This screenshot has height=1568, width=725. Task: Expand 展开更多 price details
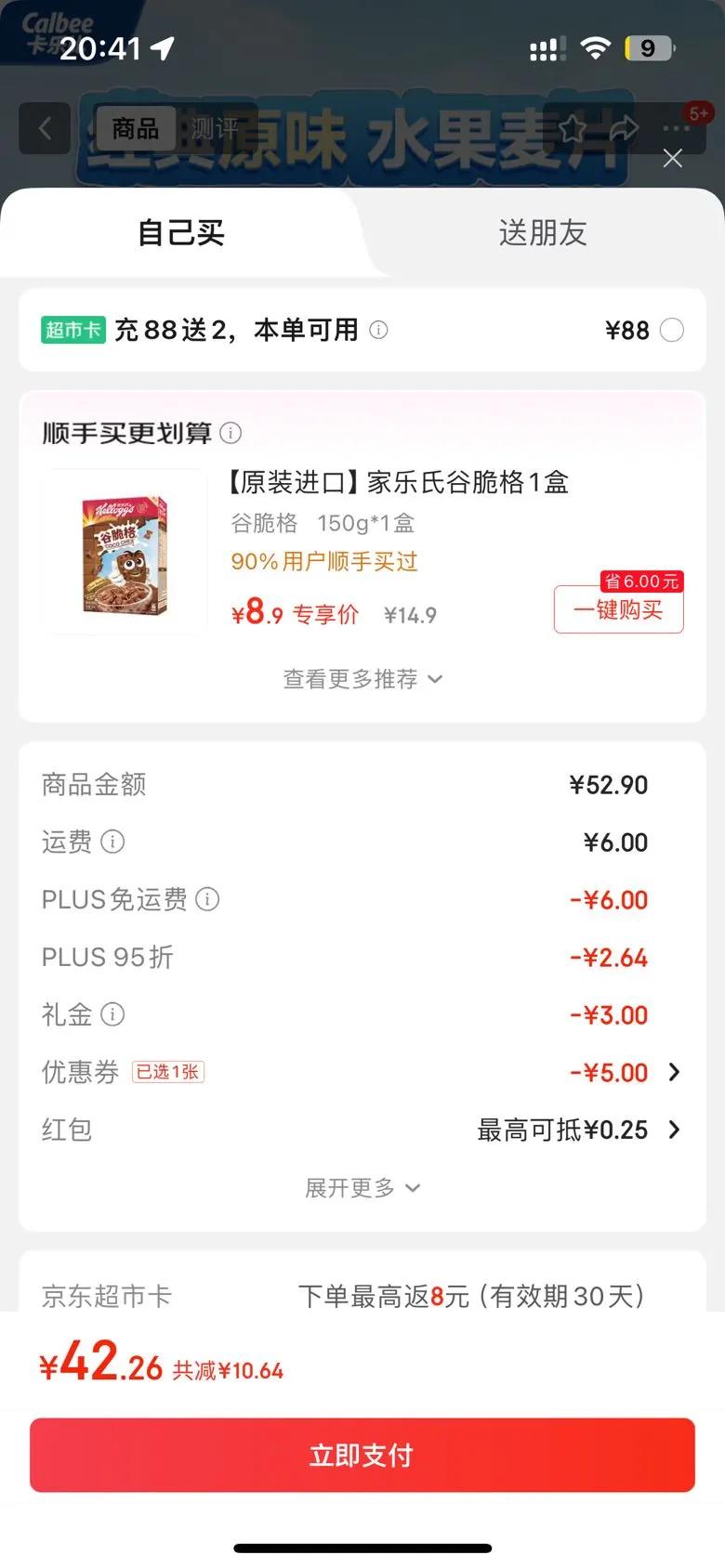[x=362, y=1188]
